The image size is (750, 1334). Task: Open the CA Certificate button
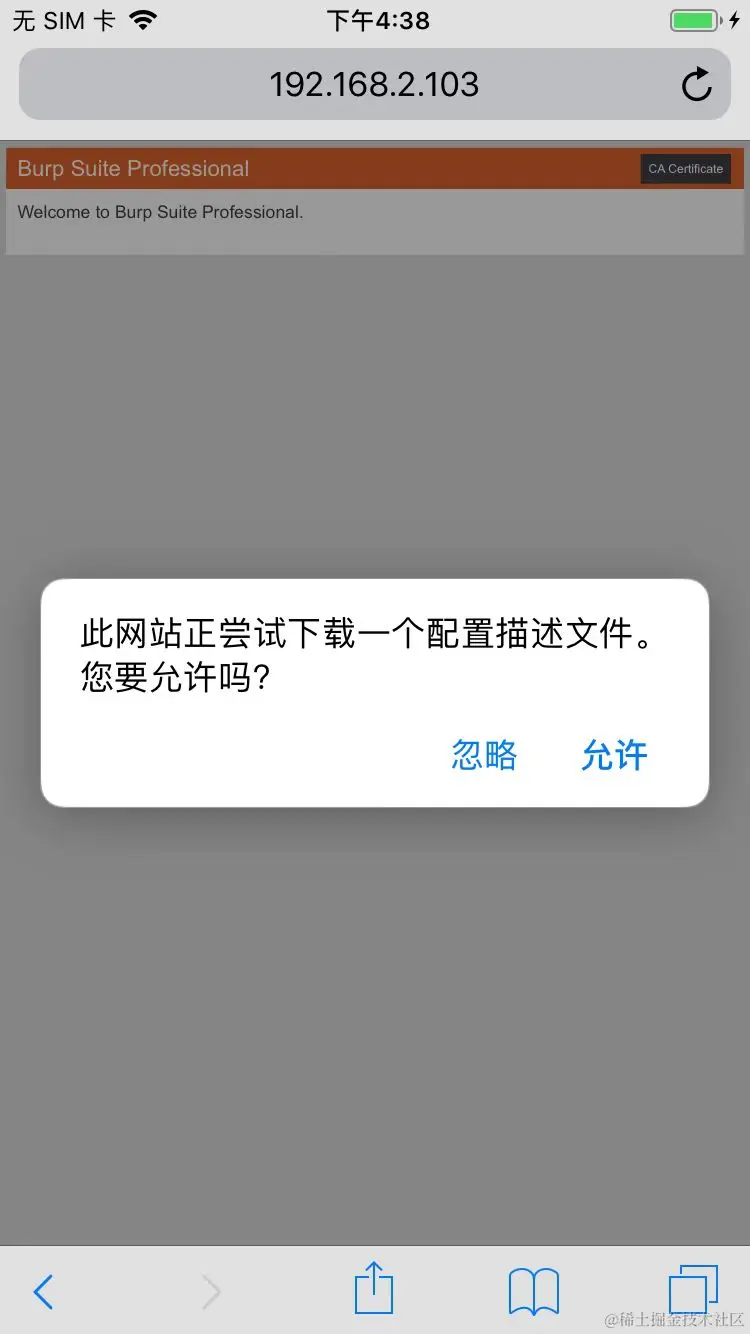(x=685, y=169)
